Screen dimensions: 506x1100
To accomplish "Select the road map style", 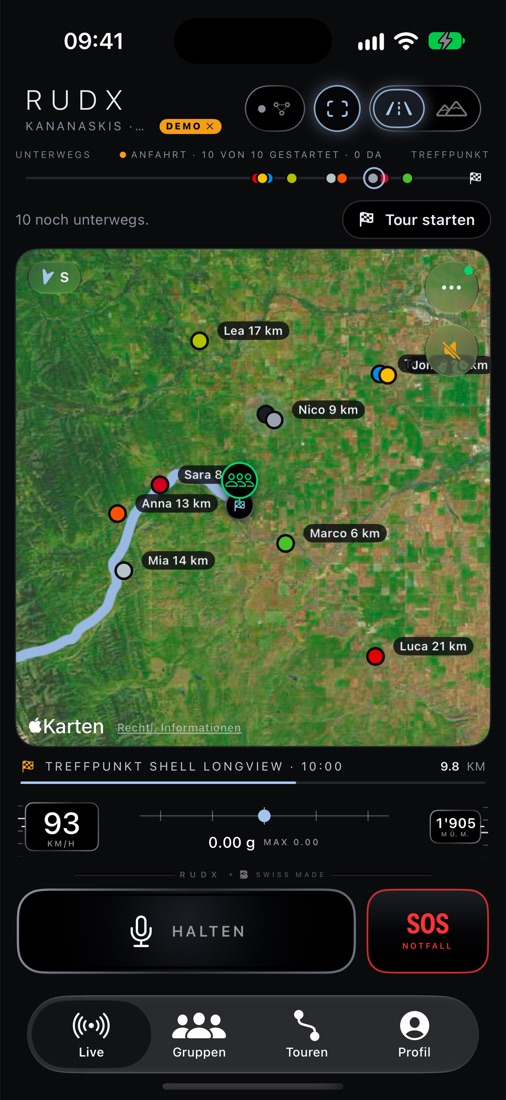I will click(x=397, y=109).
